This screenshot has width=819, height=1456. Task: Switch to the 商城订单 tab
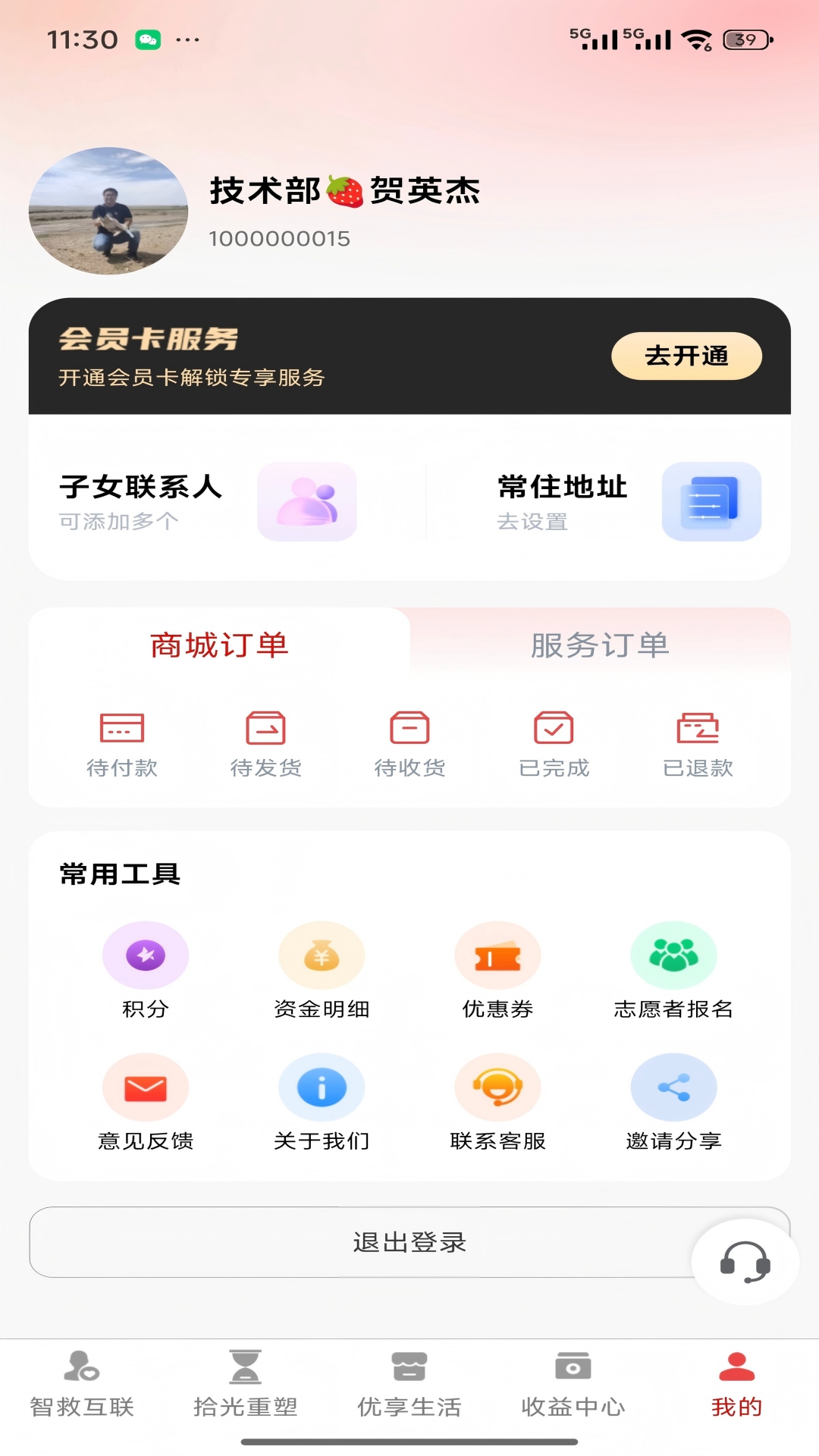tap(218, 646)
